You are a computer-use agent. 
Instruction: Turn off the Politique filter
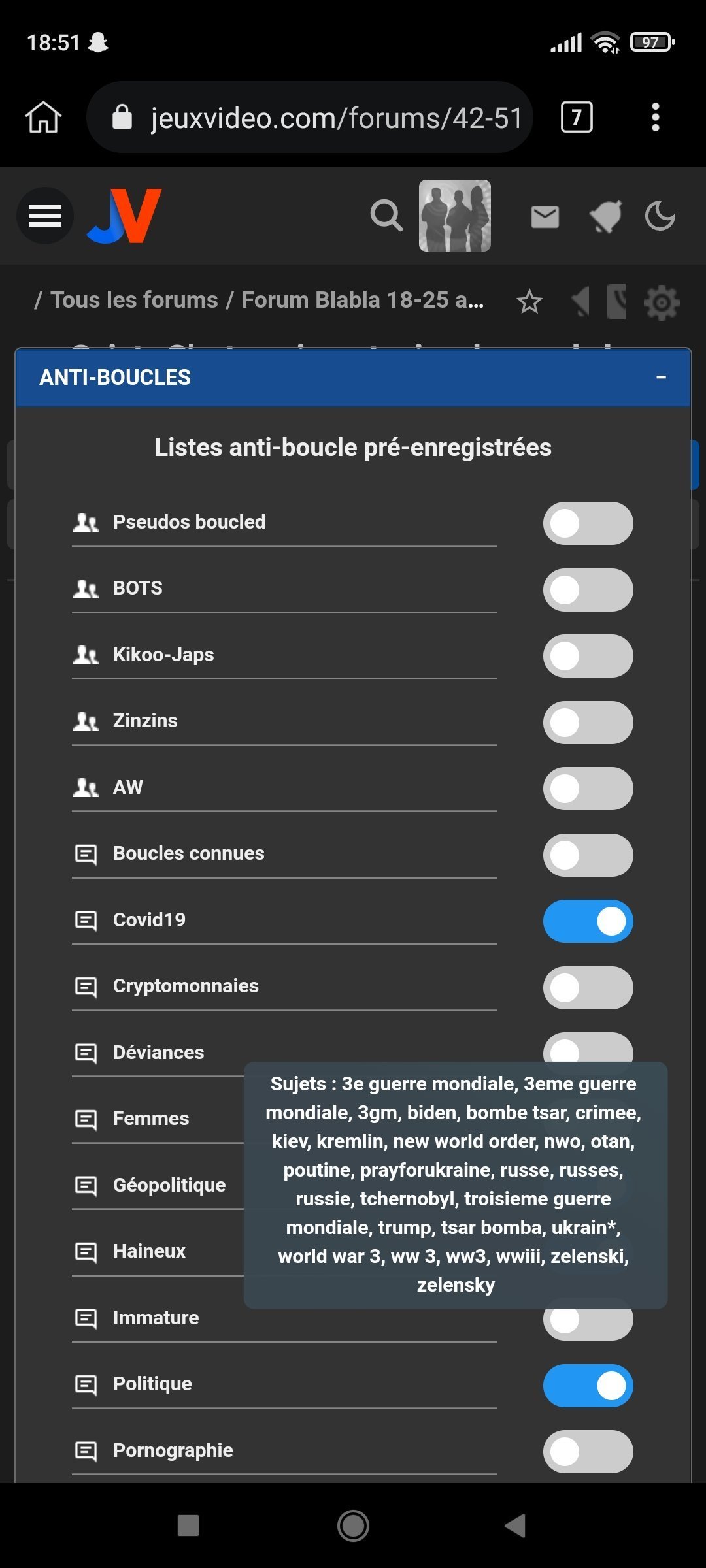[588, 1386]
